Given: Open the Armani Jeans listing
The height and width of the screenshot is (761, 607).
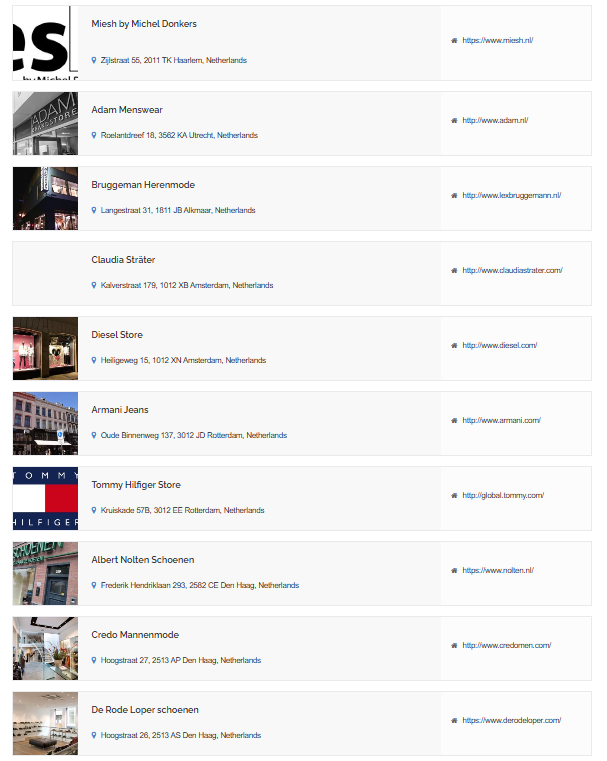Looking at the screenshot, I should 120,410.
